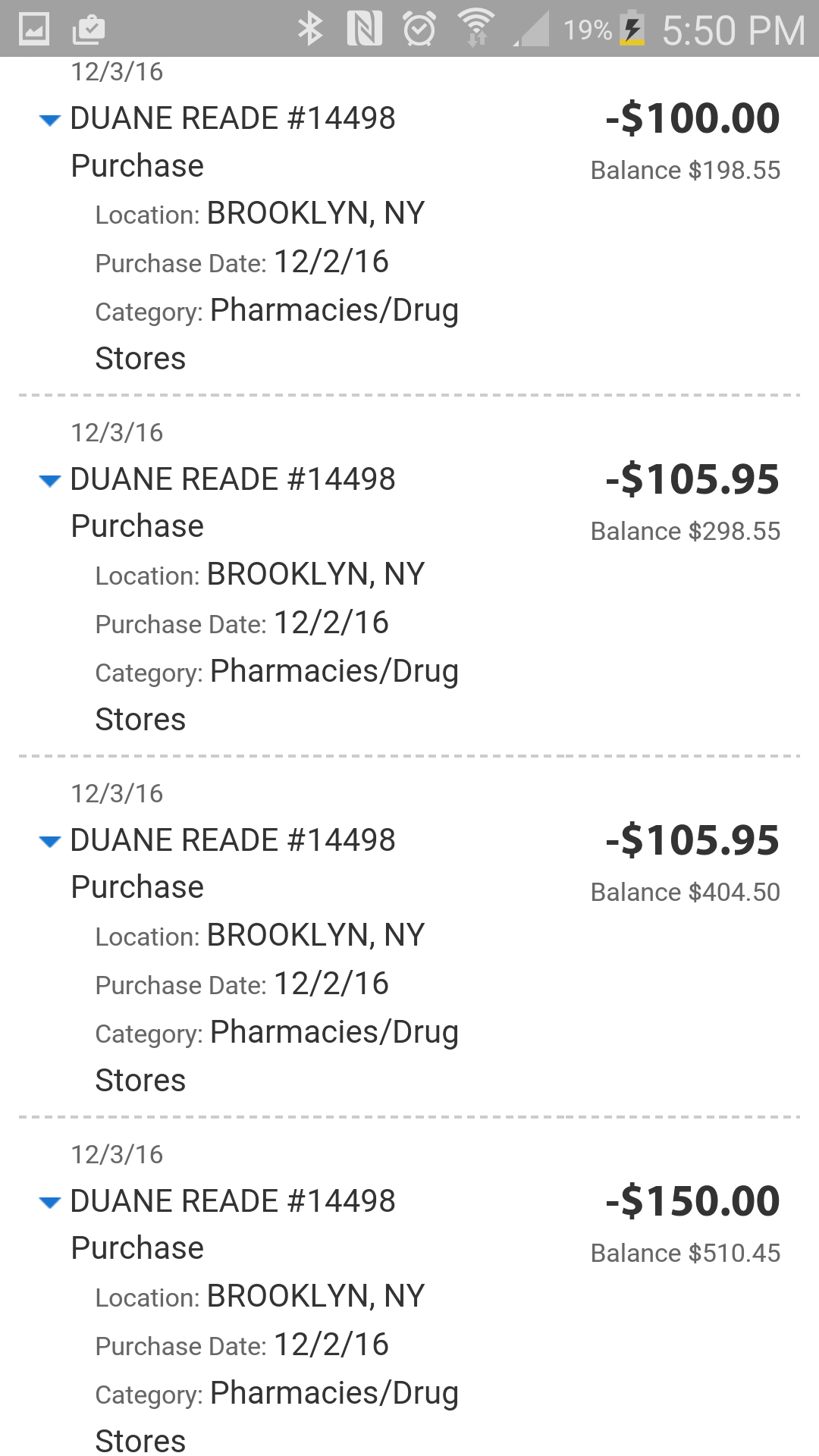Collapse the second -$105.95 transaction details

click(49, 841)
